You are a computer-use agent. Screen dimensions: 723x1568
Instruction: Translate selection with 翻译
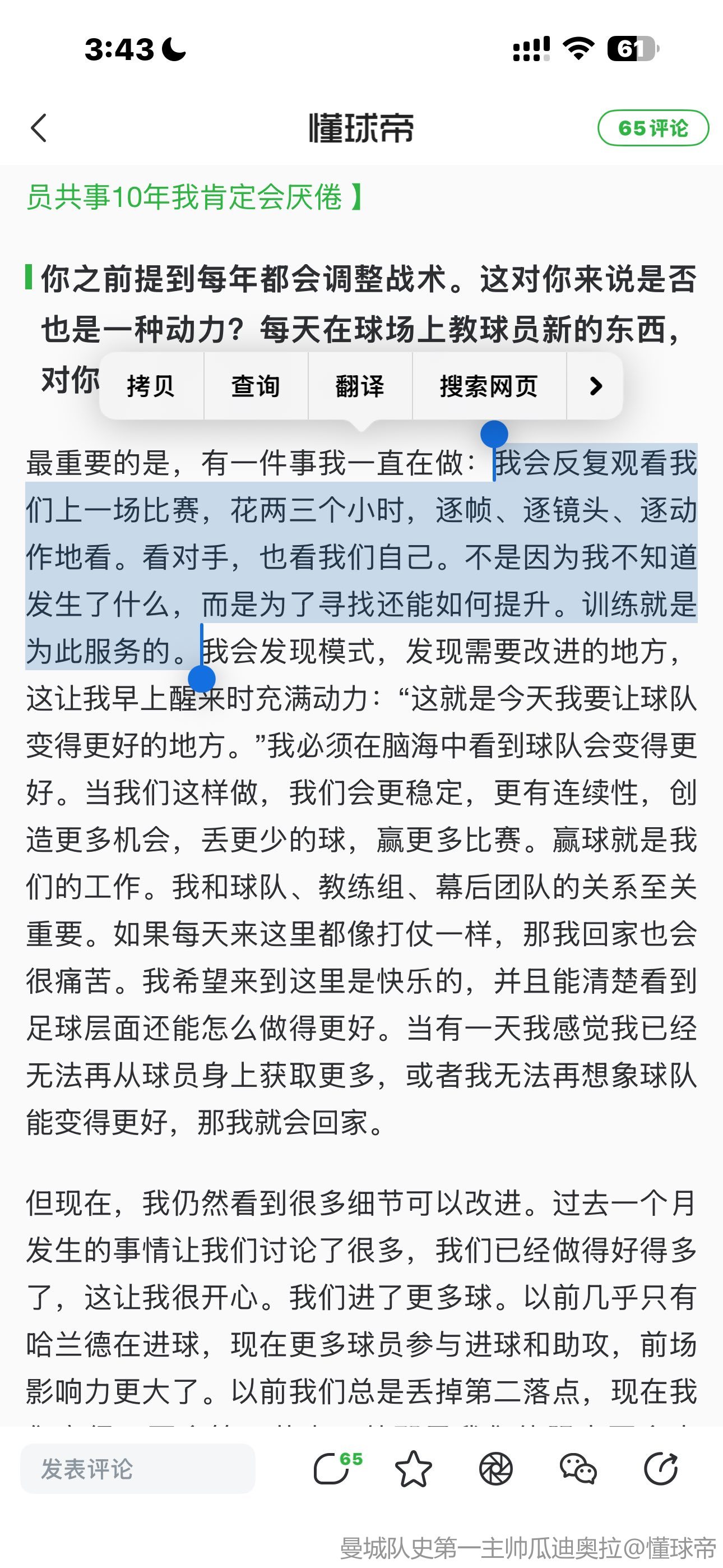(360, 386)
